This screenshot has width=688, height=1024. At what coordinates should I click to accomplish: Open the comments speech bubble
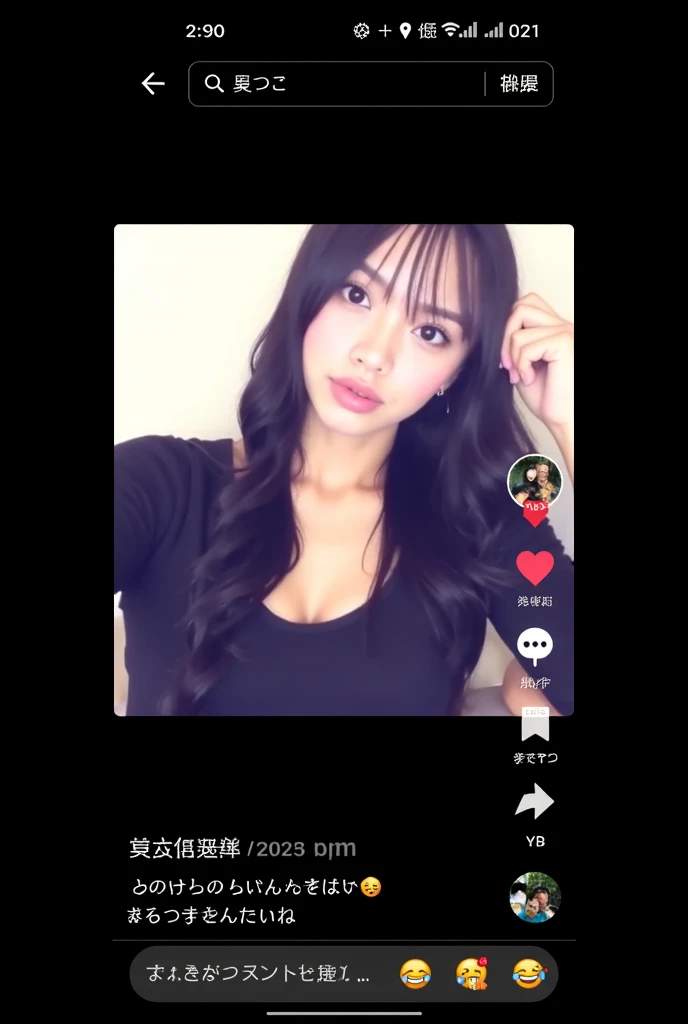(x=535, y=647)
